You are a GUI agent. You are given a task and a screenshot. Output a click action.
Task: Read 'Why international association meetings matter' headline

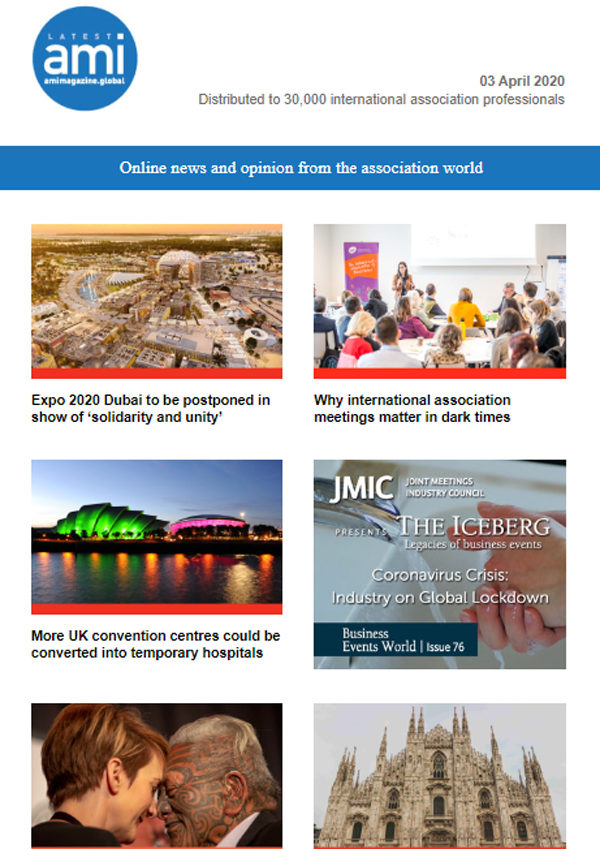click(x=412, y=408)
